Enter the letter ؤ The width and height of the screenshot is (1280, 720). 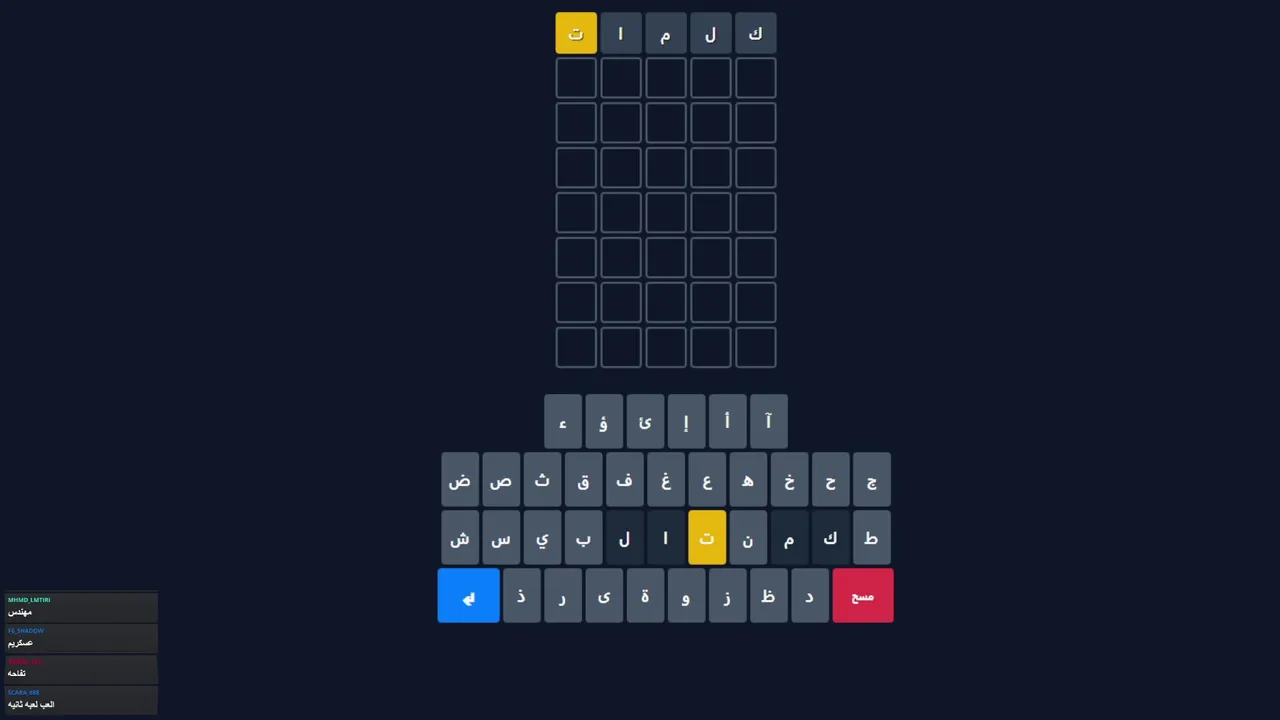tap(604, 422)
